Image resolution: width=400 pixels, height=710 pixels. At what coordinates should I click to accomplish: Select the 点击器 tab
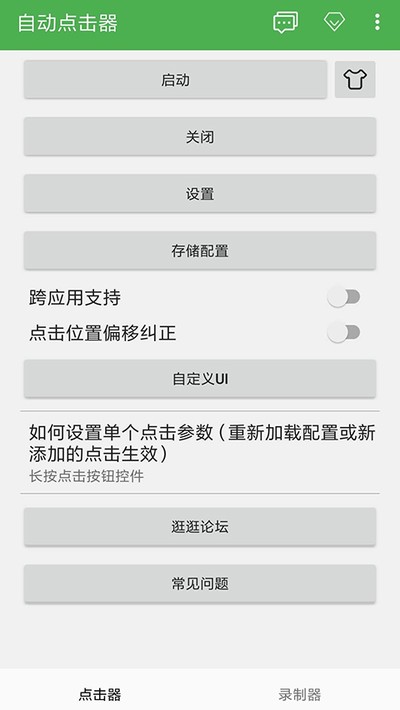point(100,694)
